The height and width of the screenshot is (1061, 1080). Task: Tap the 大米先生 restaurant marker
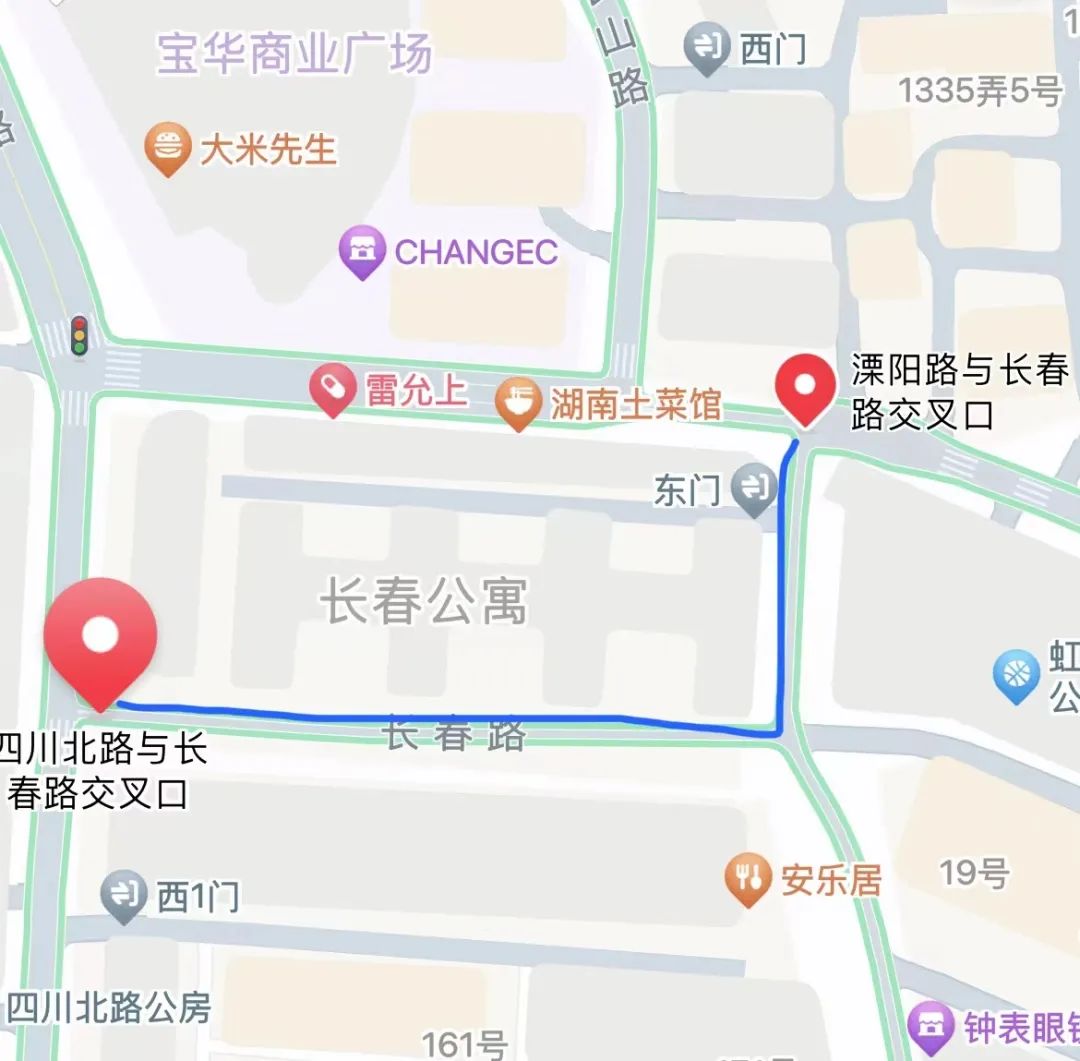[168, 148]
